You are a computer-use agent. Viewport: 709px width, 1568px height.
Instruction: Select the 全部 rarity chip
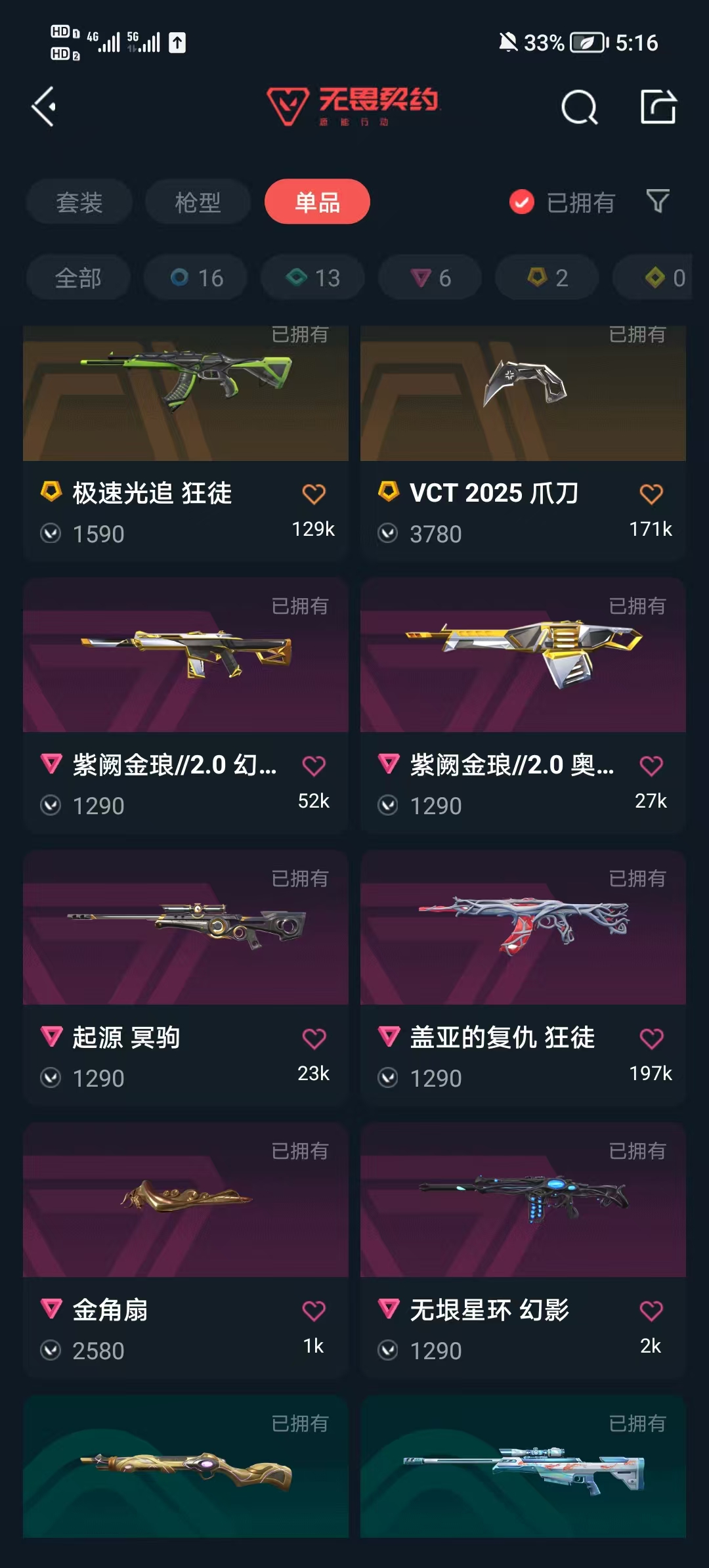[x=78, y=278]
